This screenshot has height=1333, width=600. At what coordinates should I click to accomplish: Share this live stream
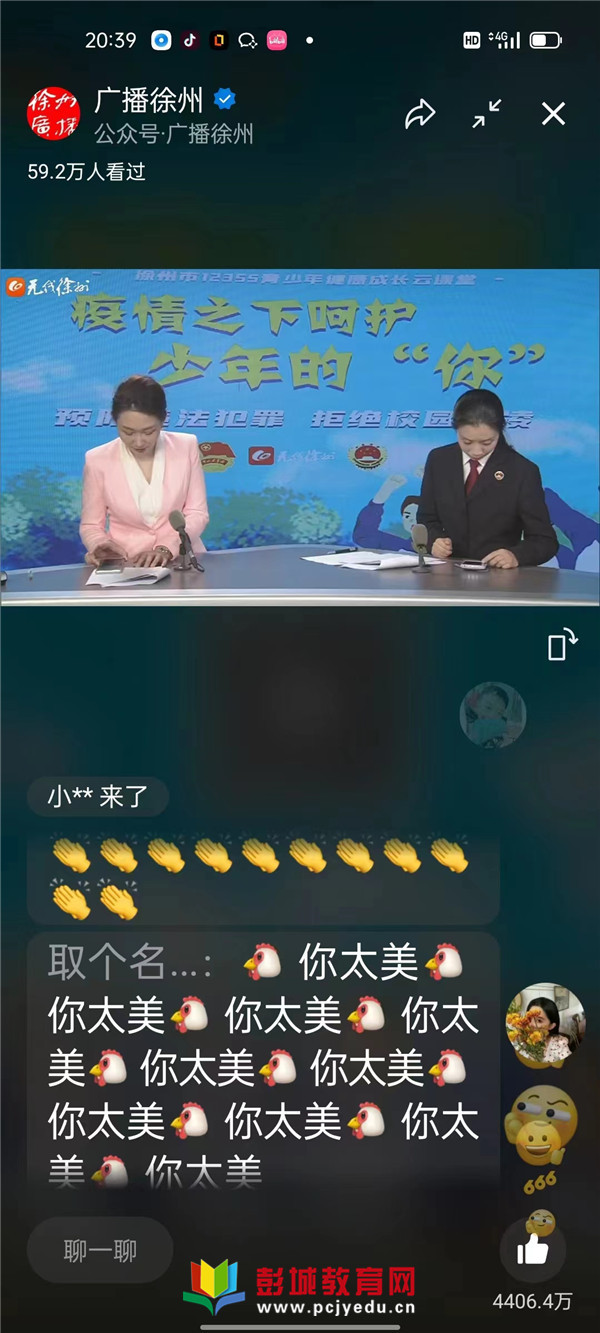pyautogui.click(x=420, y=115)
